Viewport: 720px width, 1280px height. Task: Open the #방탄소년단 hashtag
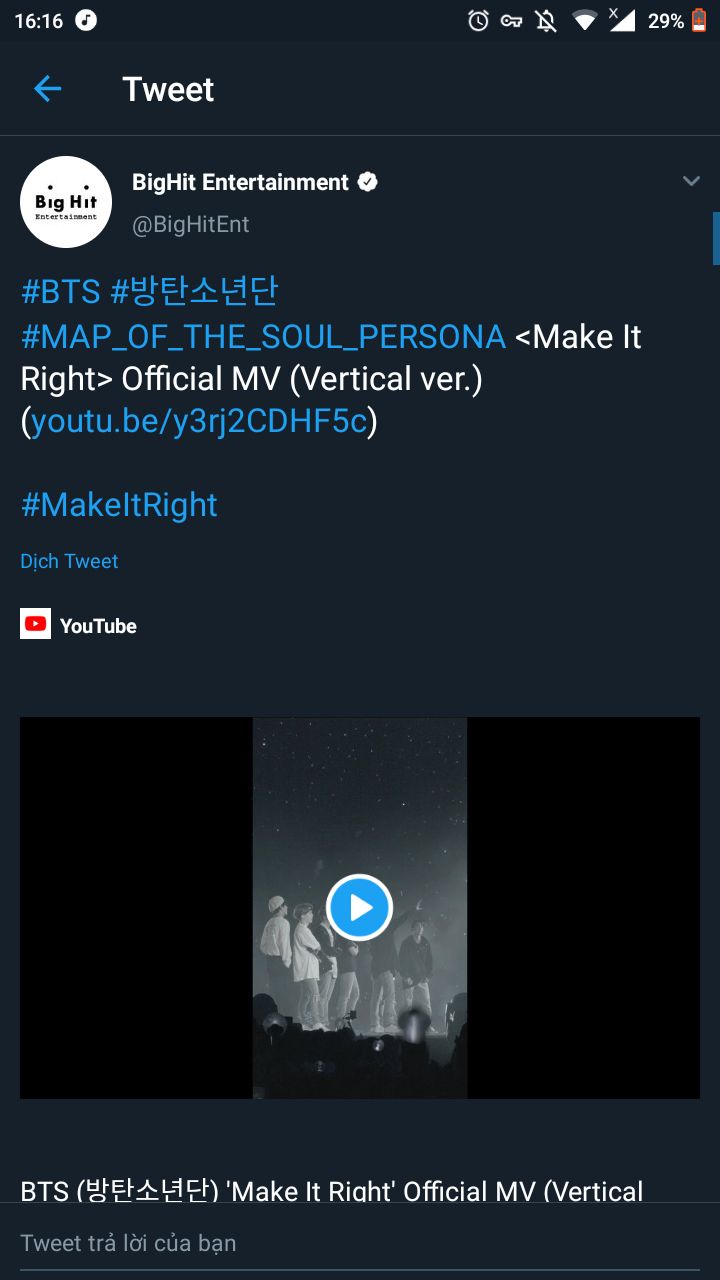(x=194, y=292)
